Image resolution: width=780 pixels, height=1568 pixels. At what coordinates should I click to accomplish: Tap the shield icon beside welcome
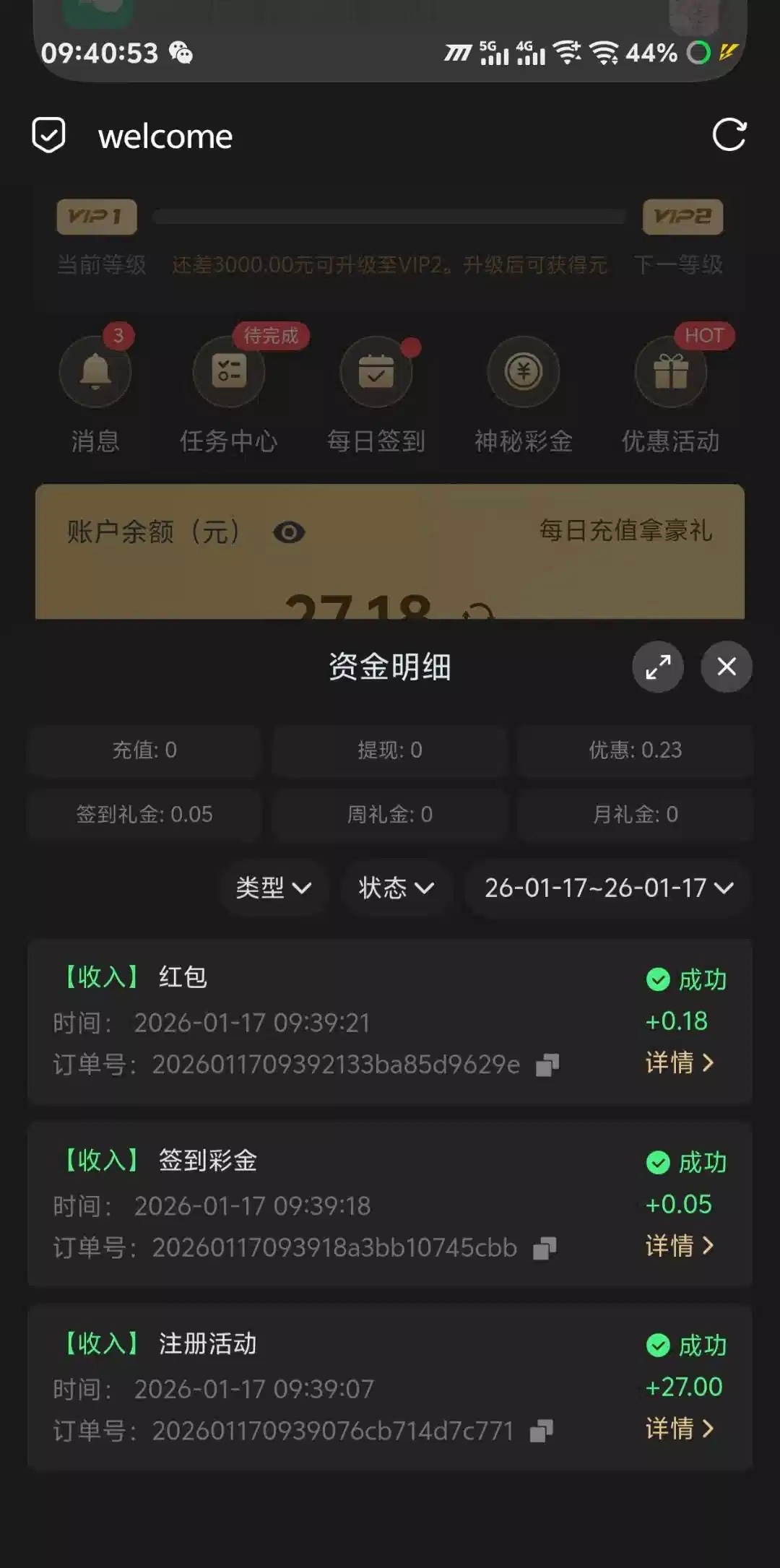tap(49, 135)
